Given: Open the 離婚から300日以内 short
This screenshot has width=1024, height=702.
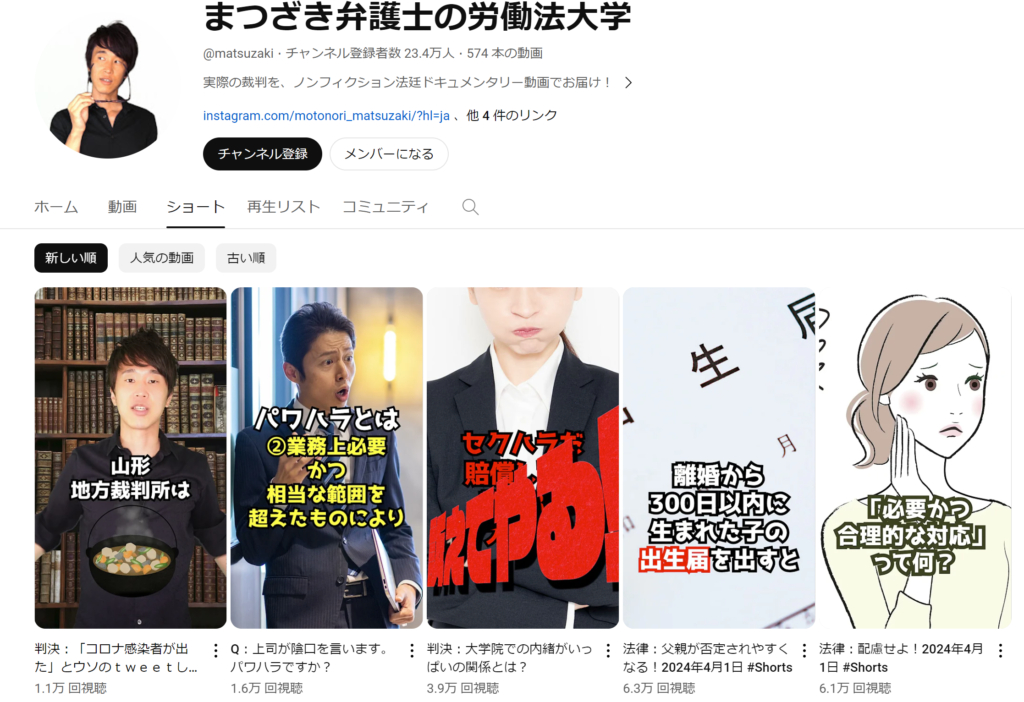Looking at the screenshot, I should pyautogui.click(x=718, y=458).
